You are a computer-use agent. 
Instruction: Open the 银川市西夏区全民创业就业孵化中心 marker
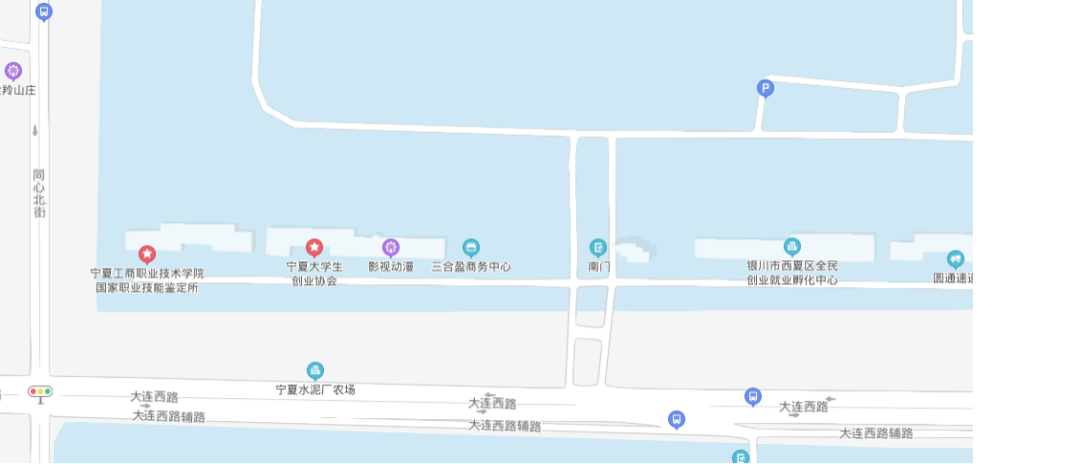[x=792, y=246]
